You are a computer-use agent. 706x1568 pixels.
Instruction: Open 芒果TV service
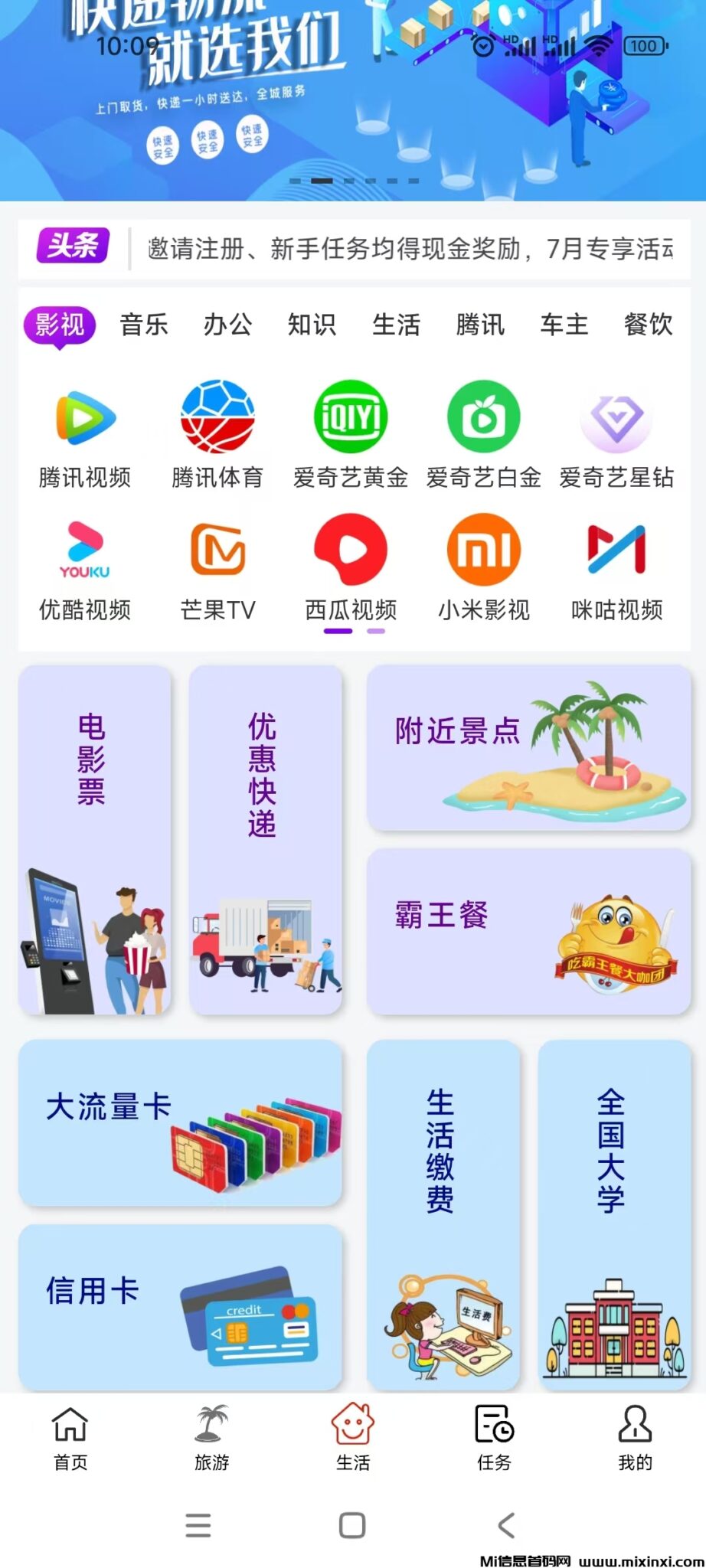click(217, 567)
